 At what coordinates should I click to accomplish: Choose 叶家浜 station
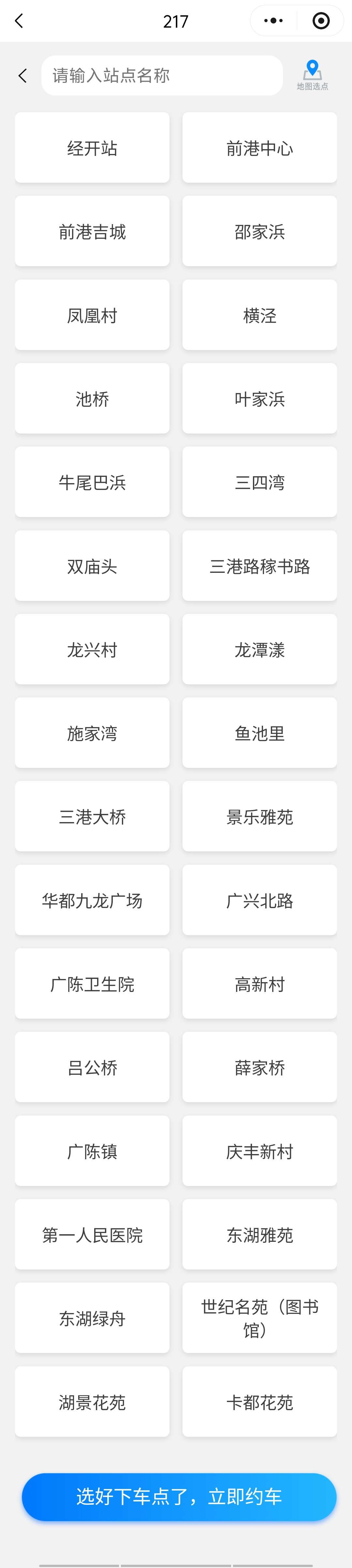pos(259,399)
